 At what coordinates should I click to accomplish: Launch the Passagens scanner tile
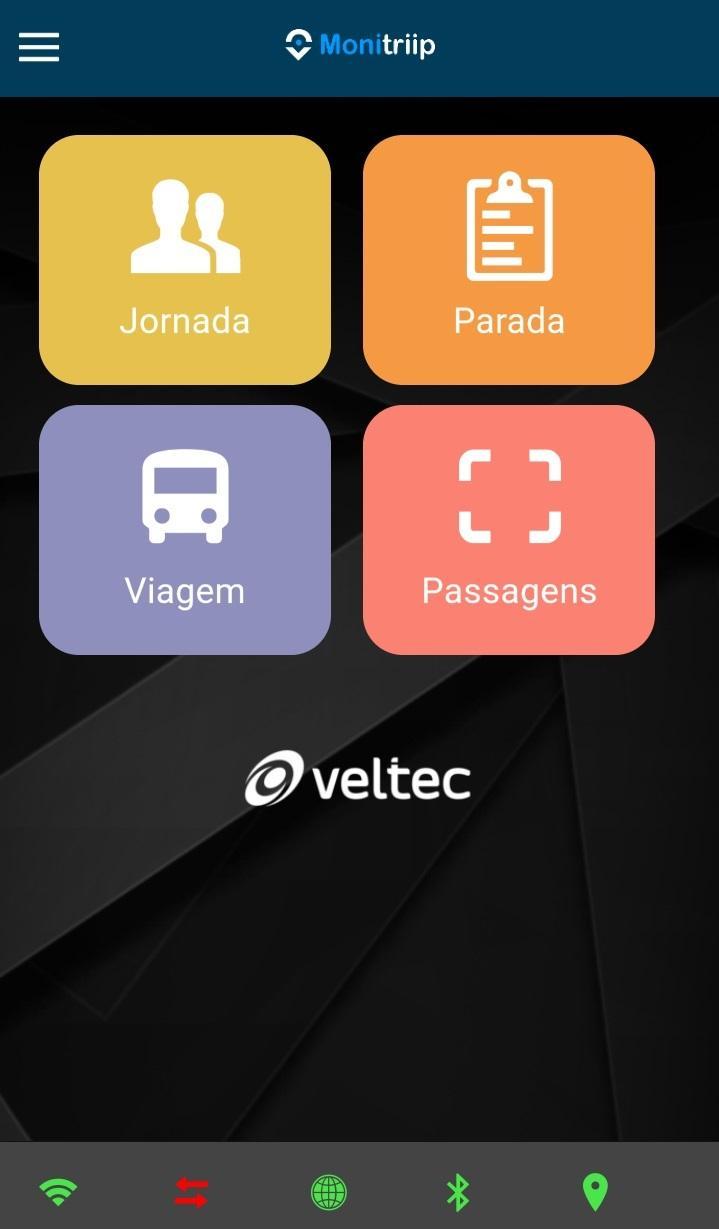508,530
